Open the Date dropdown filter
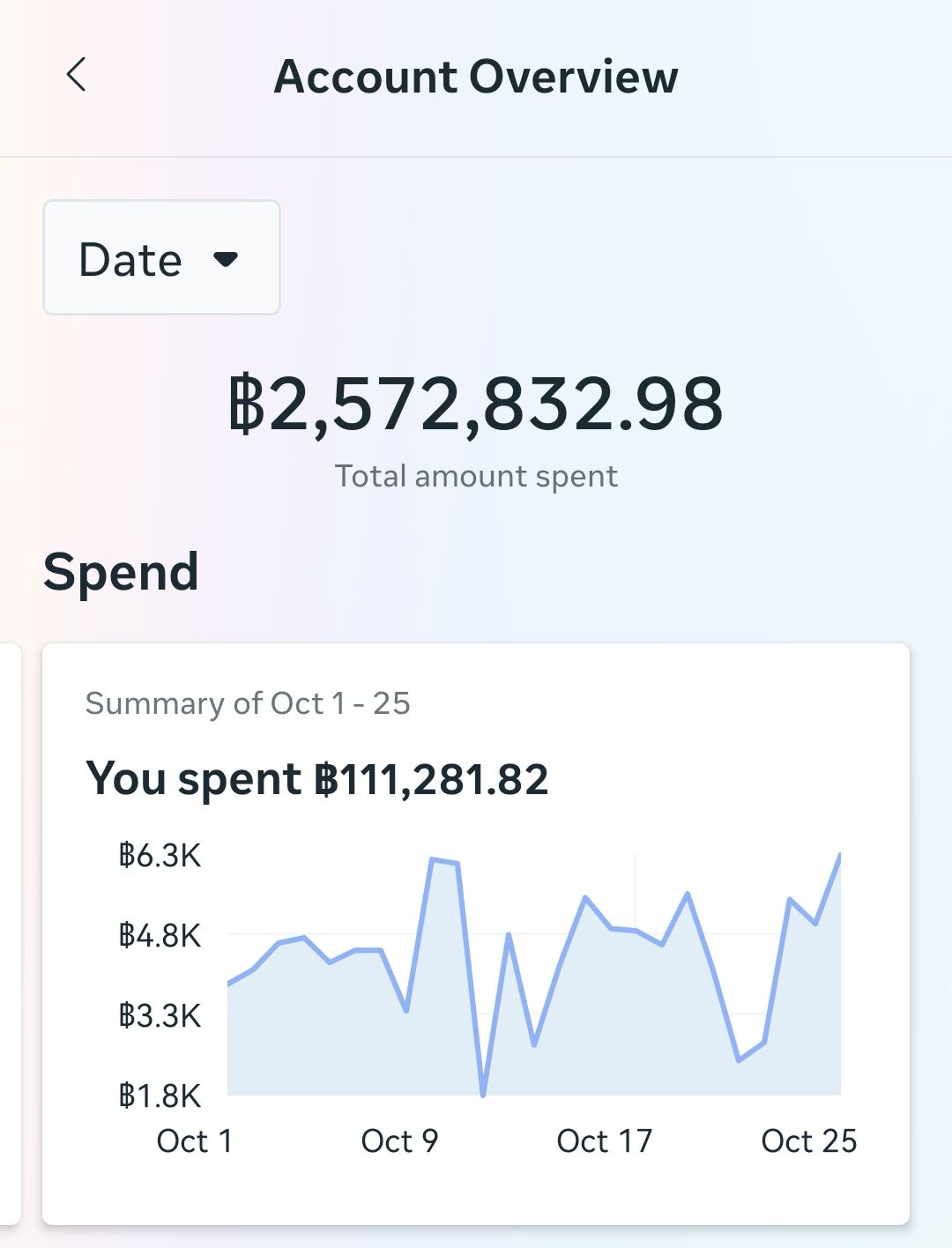Screen dimensions: 952x1248 161,257
